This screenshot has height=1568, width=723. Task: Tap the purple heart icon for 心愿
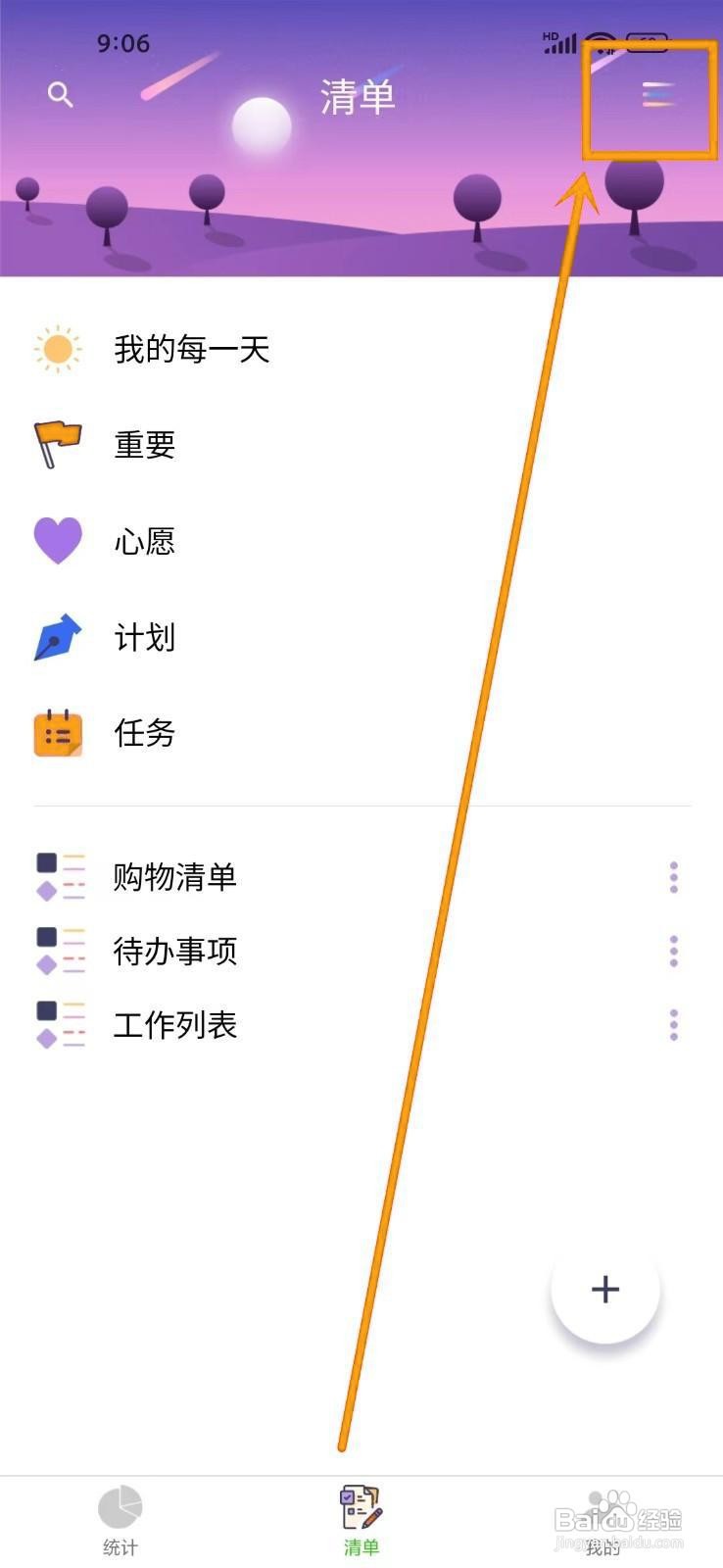point(58,539)
